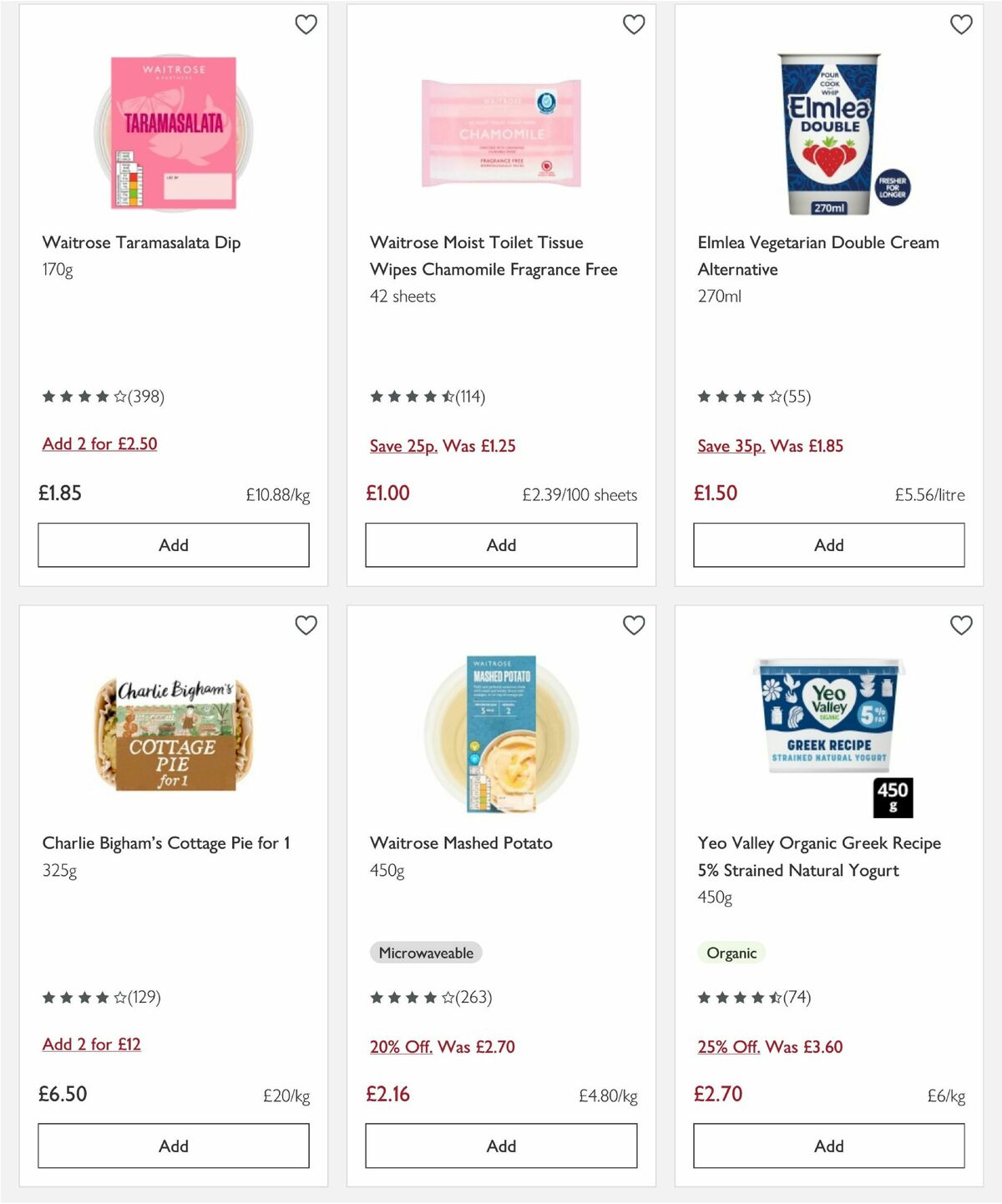This screenshot has width=1002, height=1204.
Task: Click the Microwaveable badge on Mashed Potato
Action: tap(426, 952)
